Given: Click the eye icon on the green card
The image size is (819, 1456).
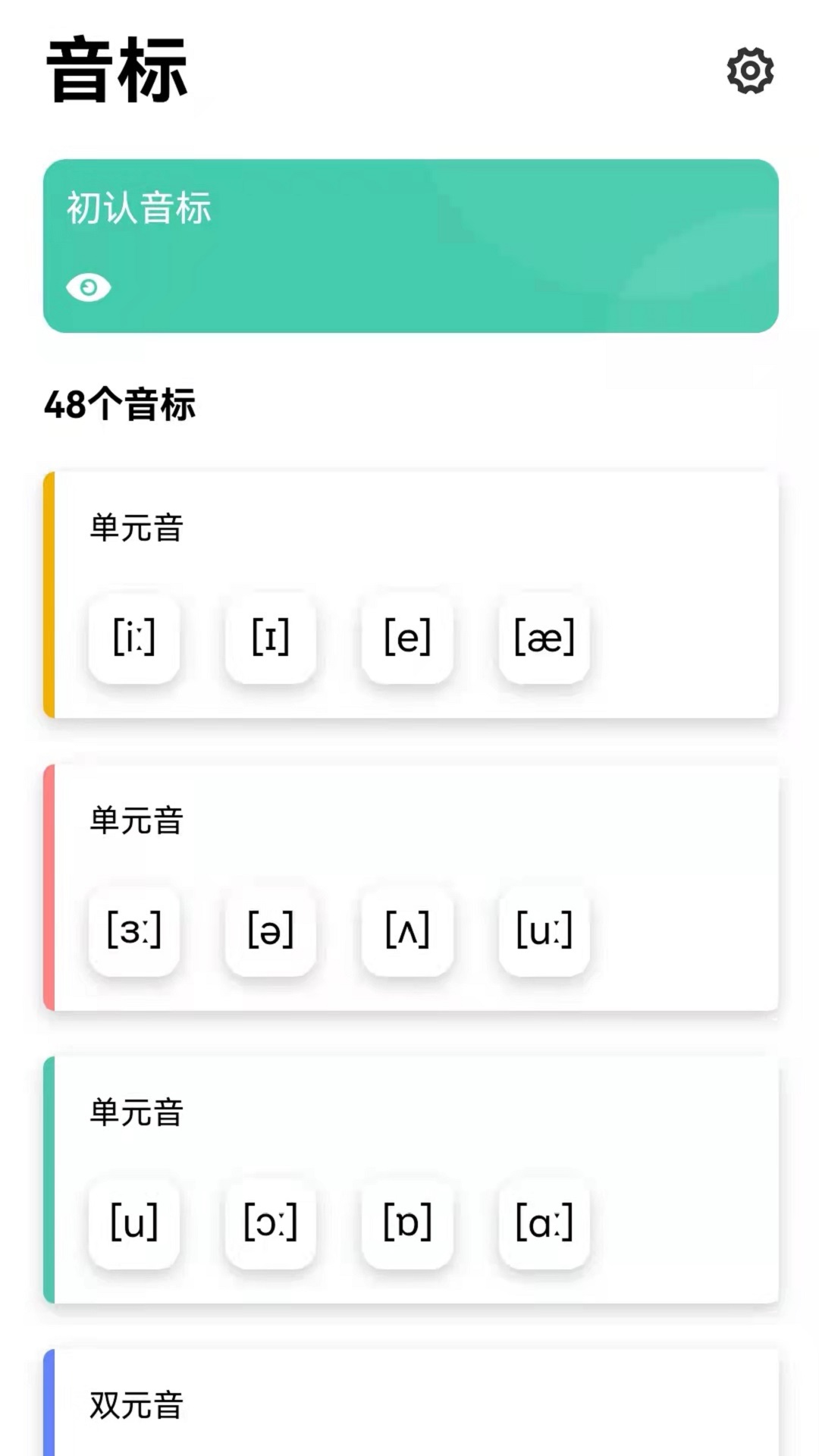Looking at the screenshot, I should 90,287.
